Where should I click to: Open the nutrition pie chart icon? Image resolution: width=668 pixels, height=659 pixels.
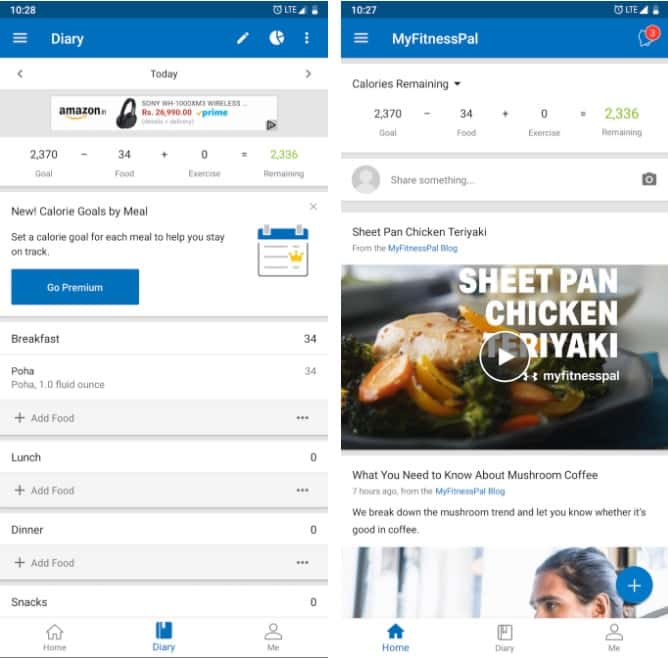277,39
